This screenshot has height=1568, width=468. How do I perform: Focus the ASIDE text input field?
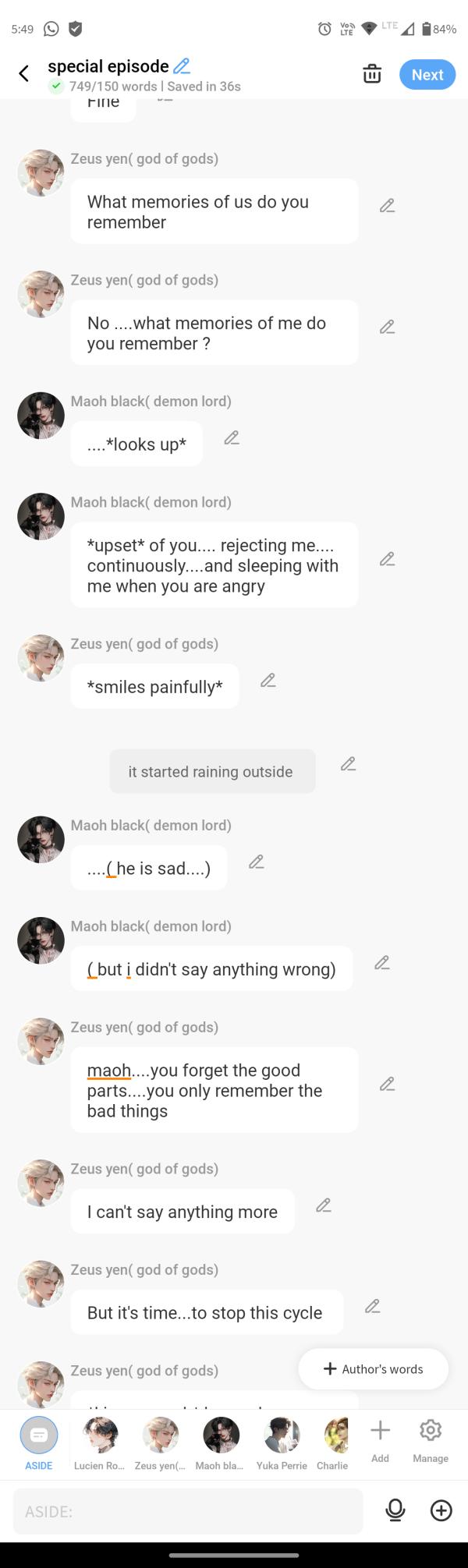[187, 1512]
